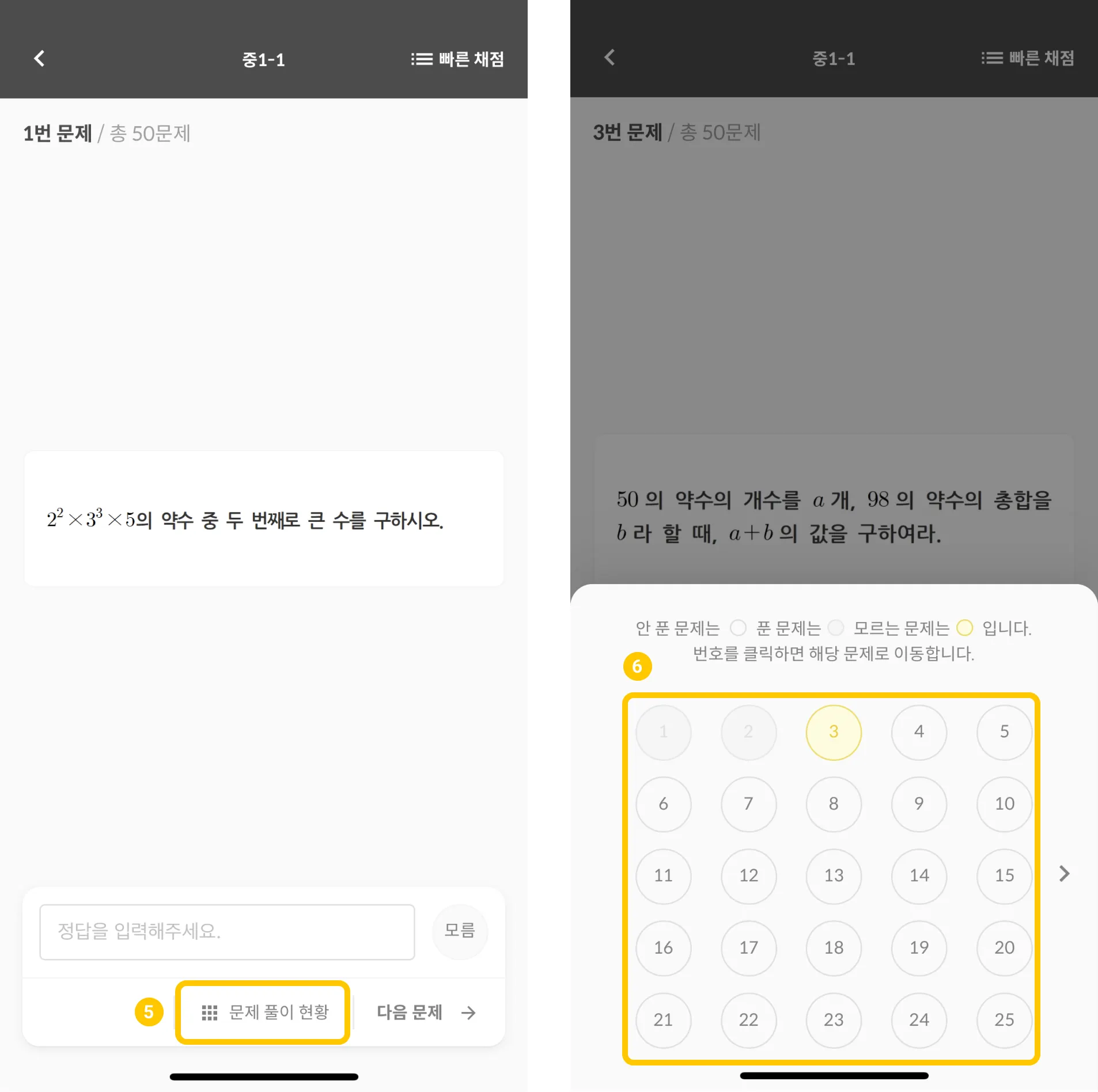Show the next page of question numbers

pyautogui.click(x=1064, y=874)
